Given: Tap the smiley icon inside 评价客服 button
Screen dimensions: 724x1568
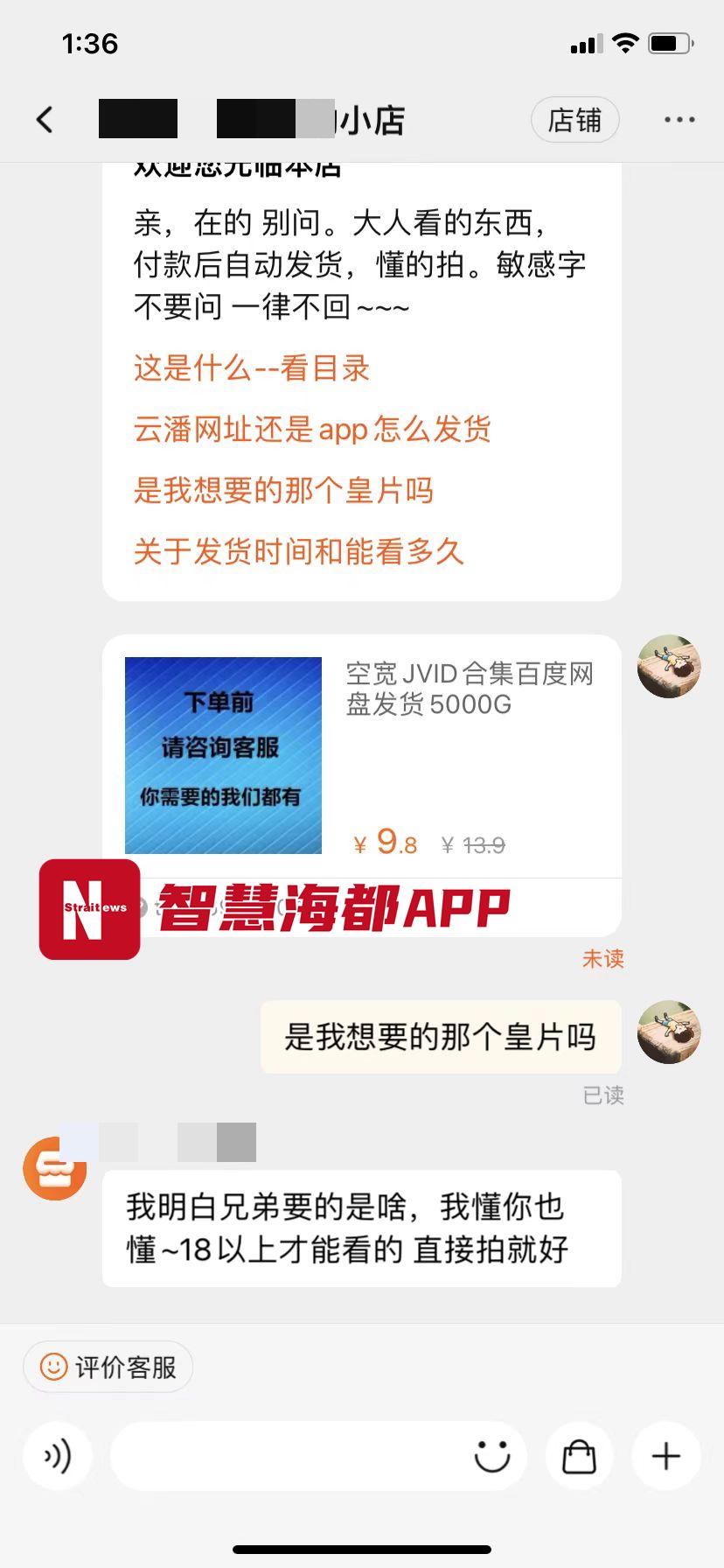Looking at the screenshot, I should tap(53, 1366).
